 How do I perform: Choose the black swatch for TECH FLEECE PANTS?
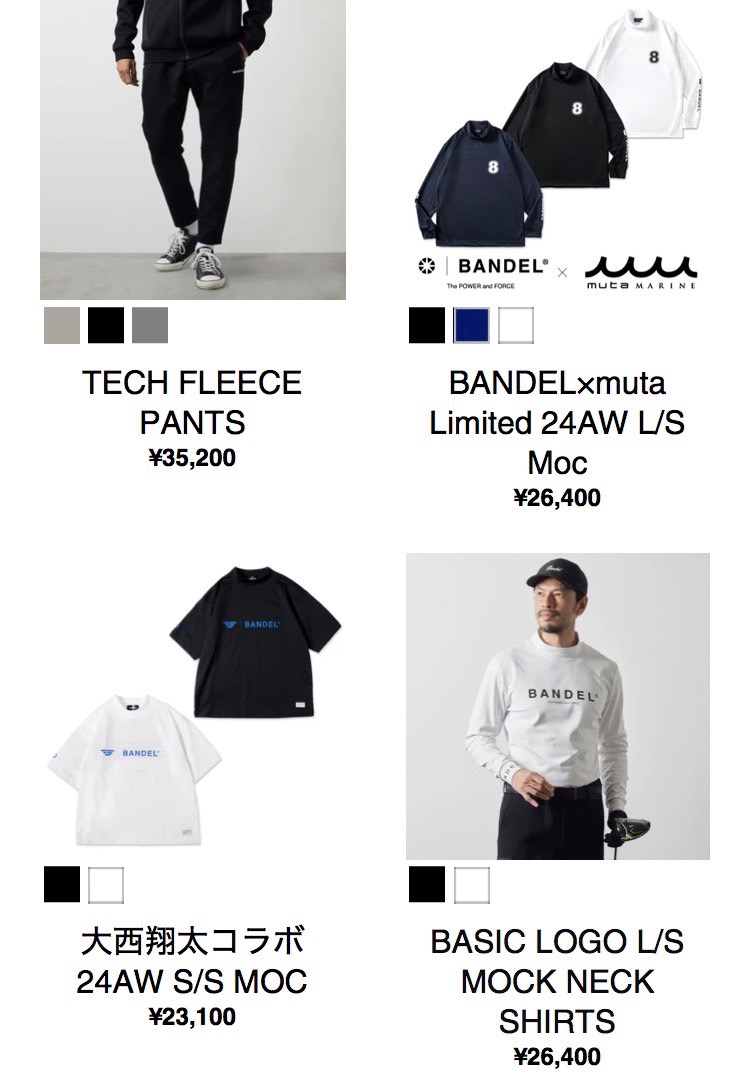106,325
